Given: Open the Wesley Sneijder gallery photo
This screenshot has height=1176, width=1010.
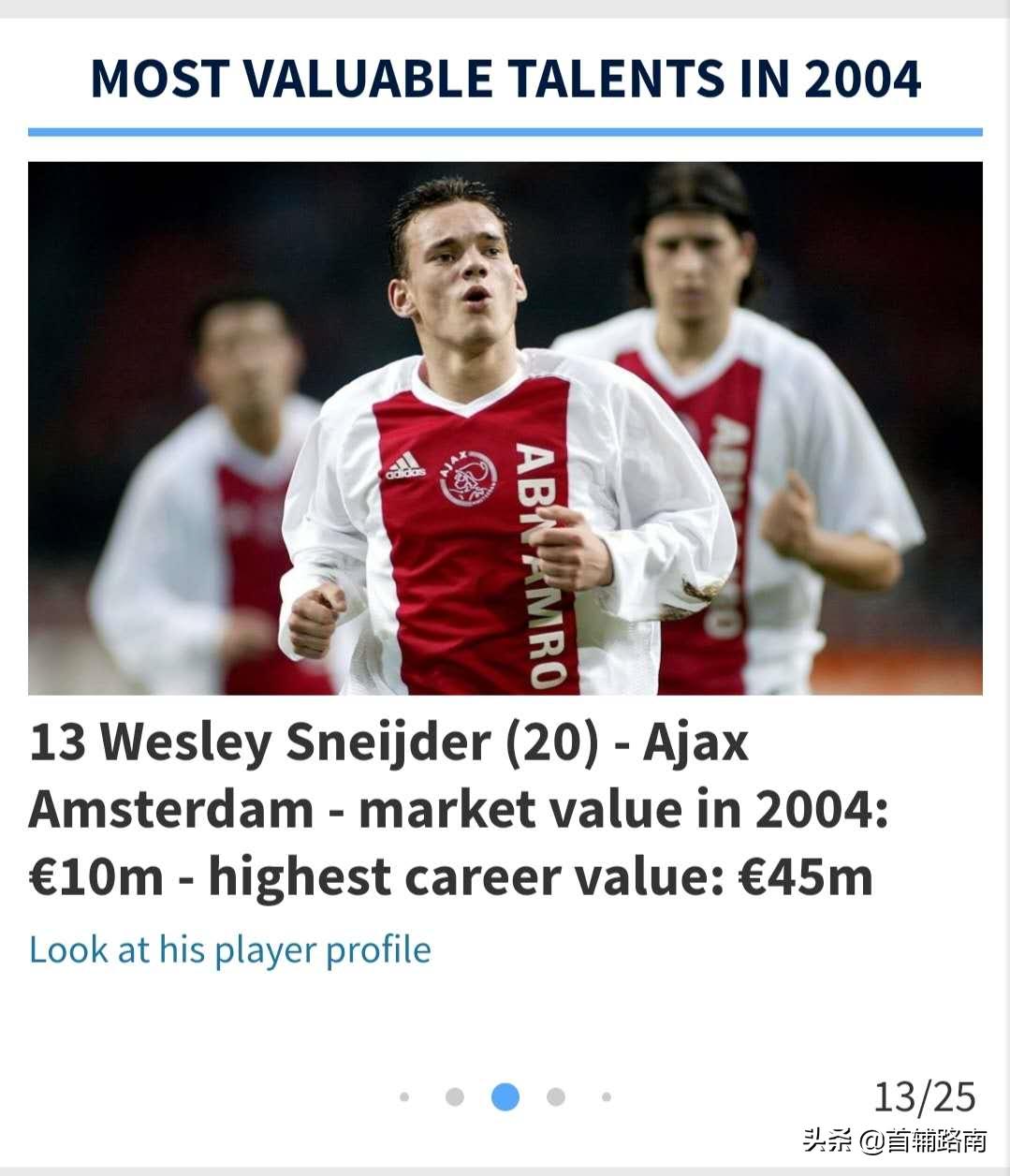Looking at the screenshot, I should tap(505, 428).
